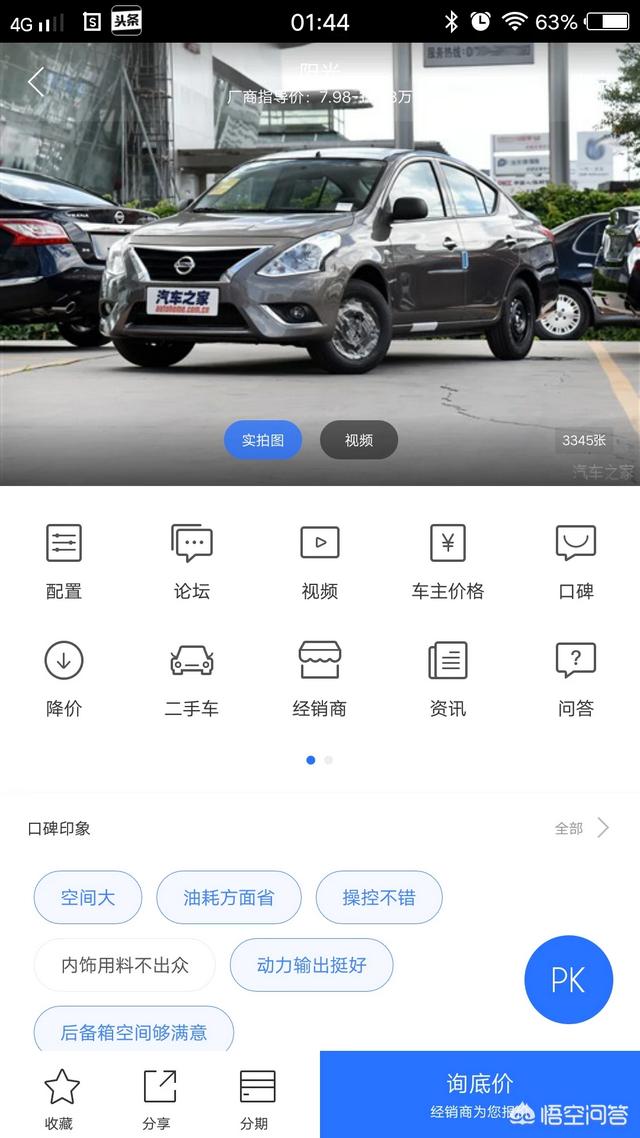Open the 视频 shortcut in the icon grid
Image resolution: width=640 pixels, height=1138 pixels.
point(320,562)
